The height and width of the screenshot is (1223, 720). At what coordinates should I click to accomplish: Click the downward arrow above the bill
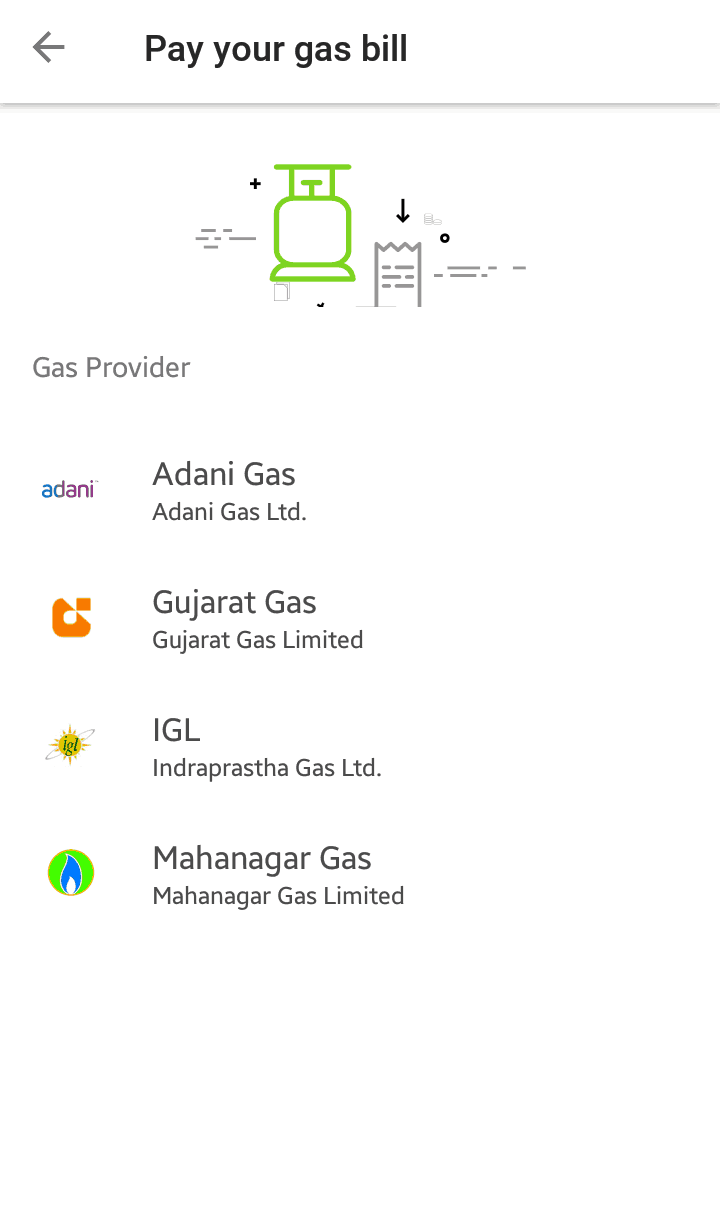pyautogui.click(x=403, y=210)
